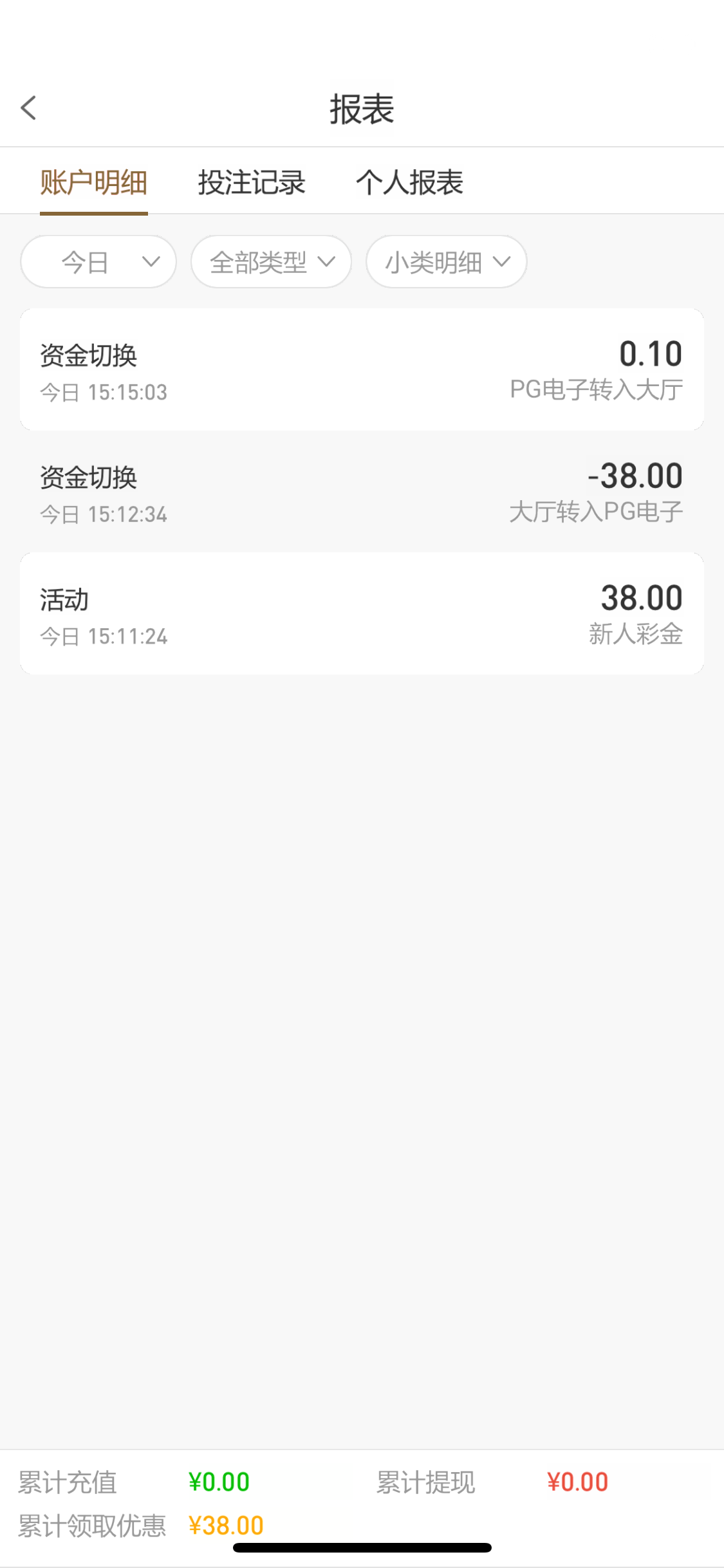Expand the 今日 date filter
Screen dimensions: 724x1568
click(x=98, y=262)
